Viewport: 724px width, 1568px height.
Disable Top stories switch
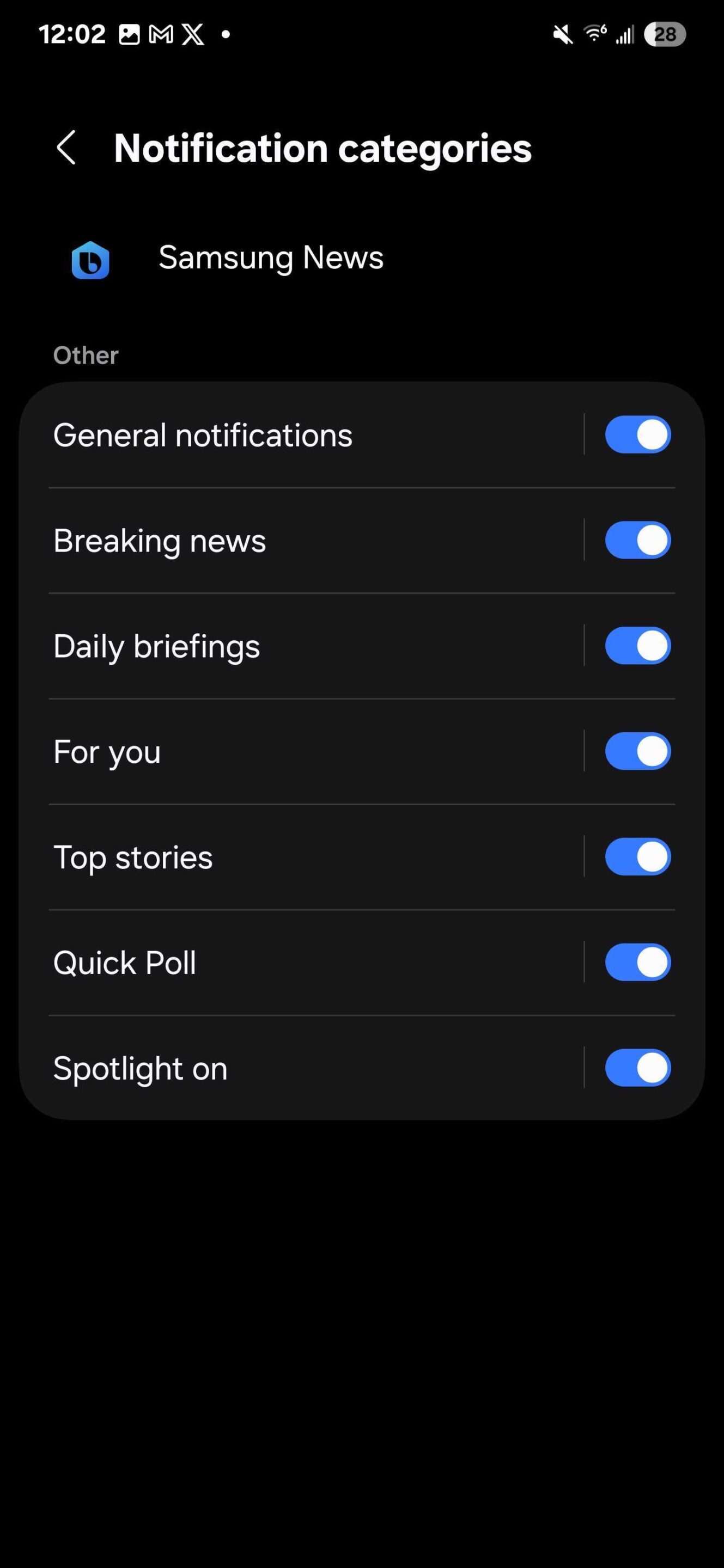click(637, 856)
